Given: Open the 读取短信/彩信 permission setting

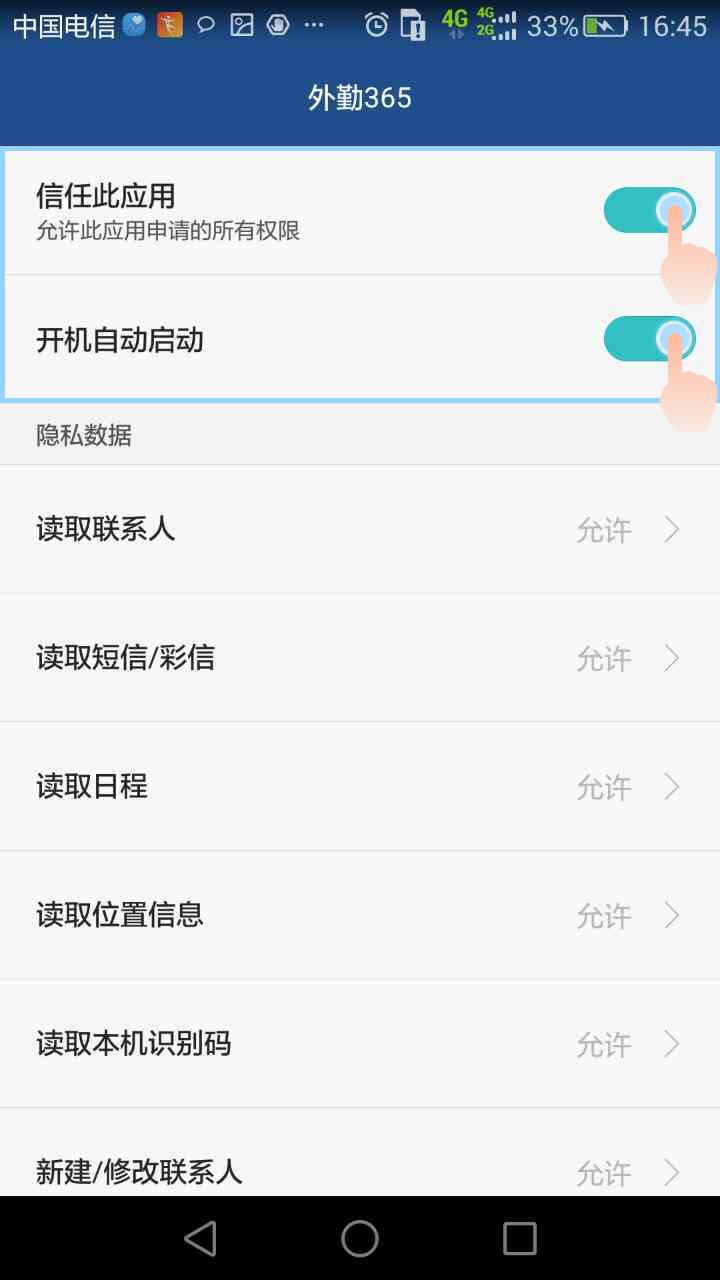Looking at the screenshot, I should point(360,657).
